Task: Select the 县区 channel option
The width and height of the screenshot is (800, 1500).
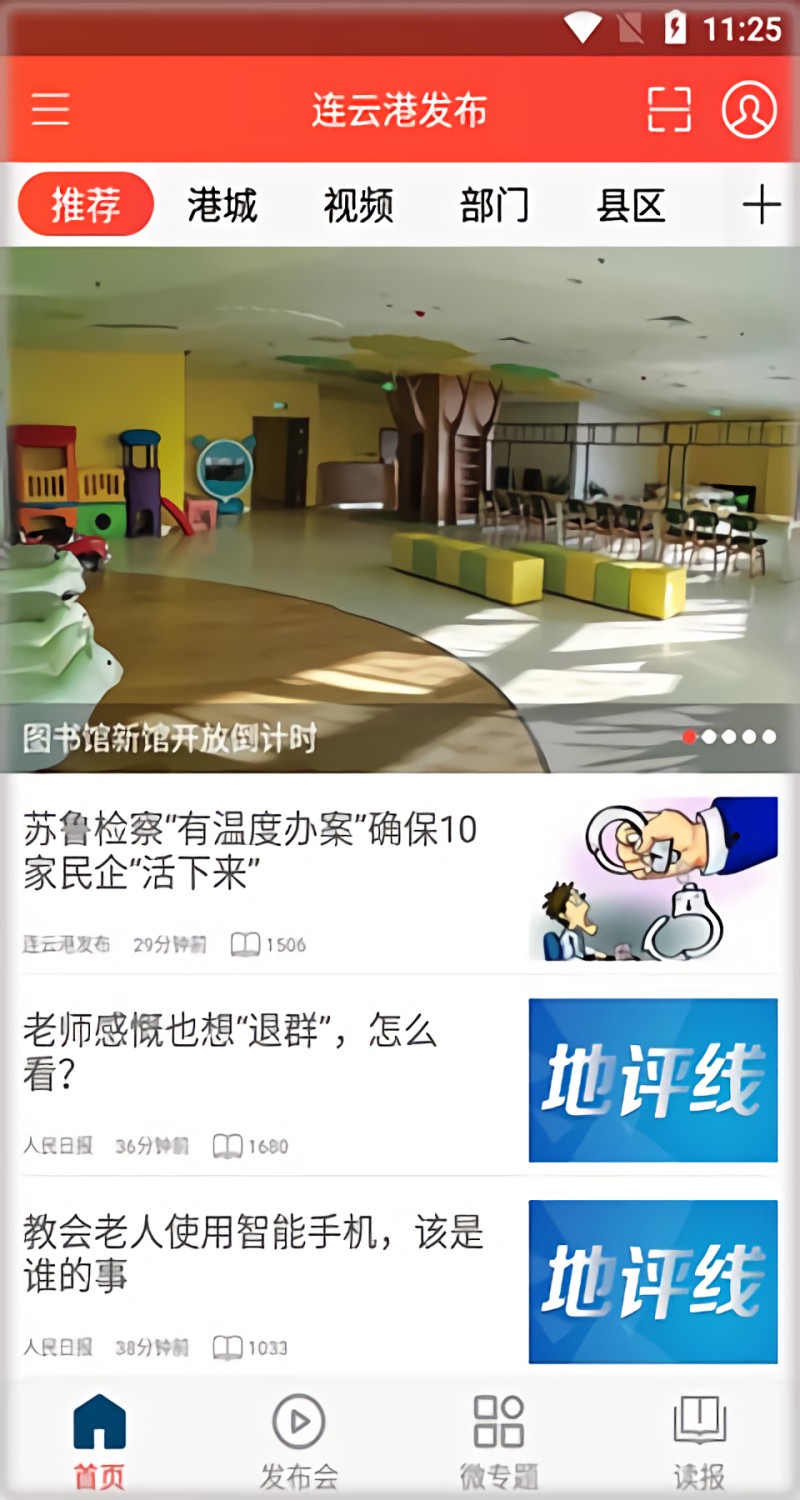Action: tap(630, 203)
